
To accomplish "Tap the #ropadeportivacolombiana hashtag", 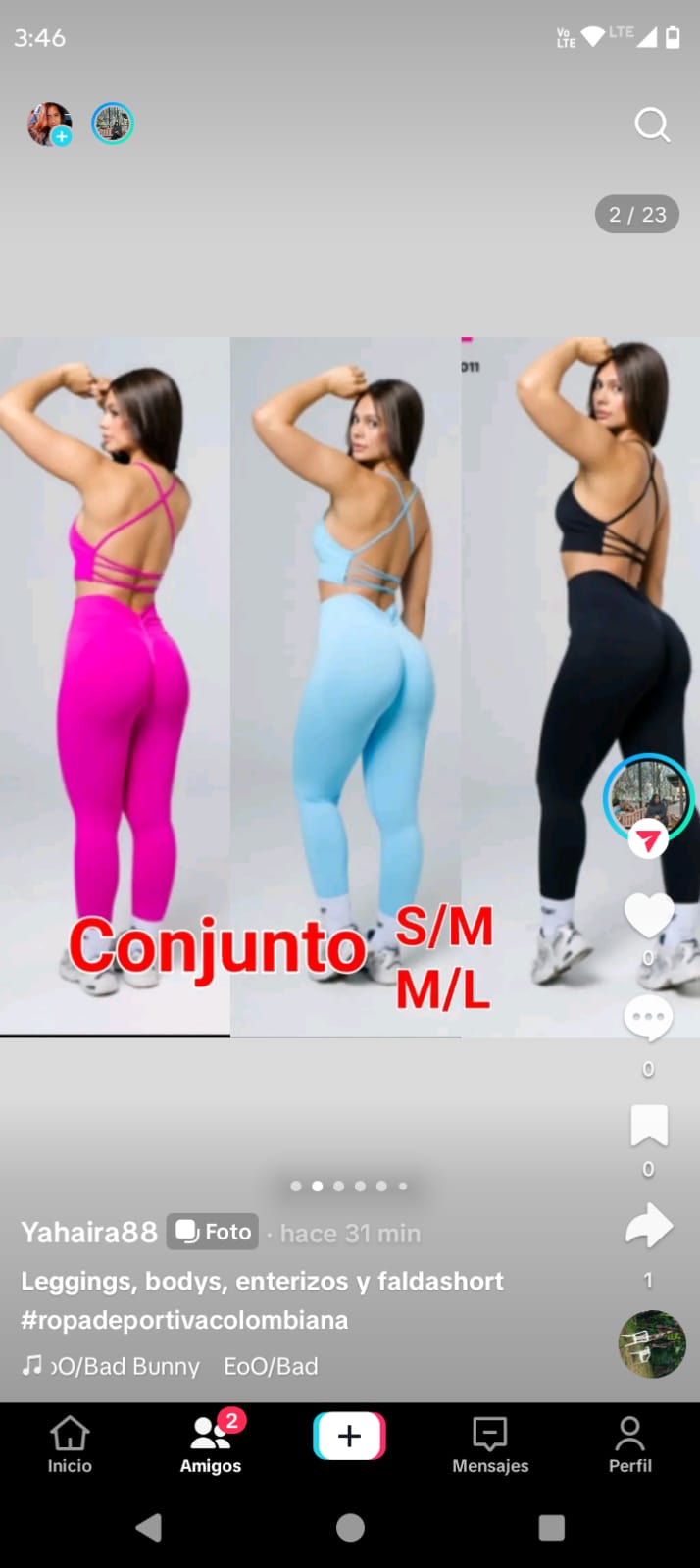I will (x=184, y=1320).
